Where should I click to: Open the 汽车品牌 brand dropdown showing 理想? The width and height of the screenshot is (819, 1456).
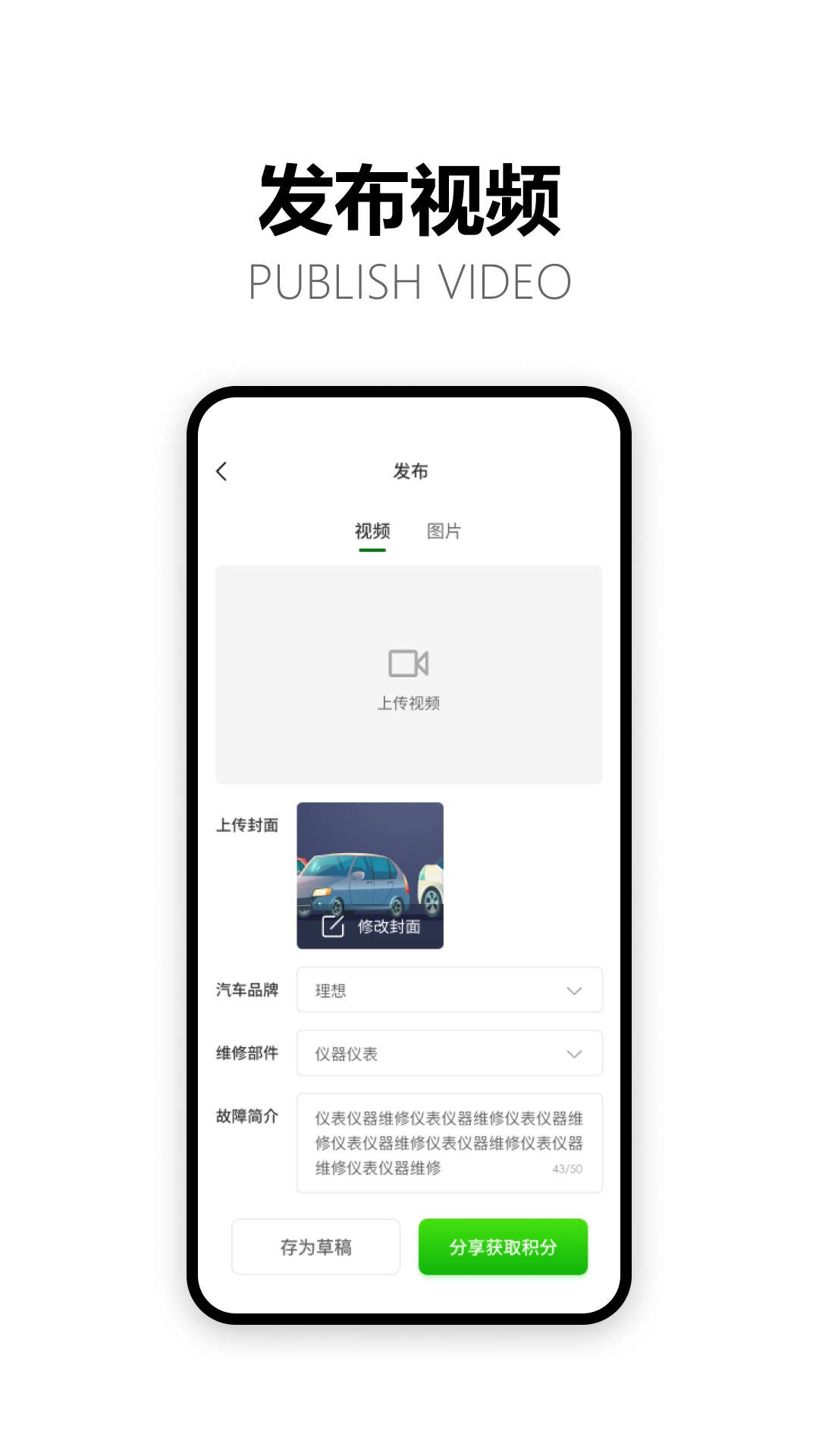pos(449,990)
